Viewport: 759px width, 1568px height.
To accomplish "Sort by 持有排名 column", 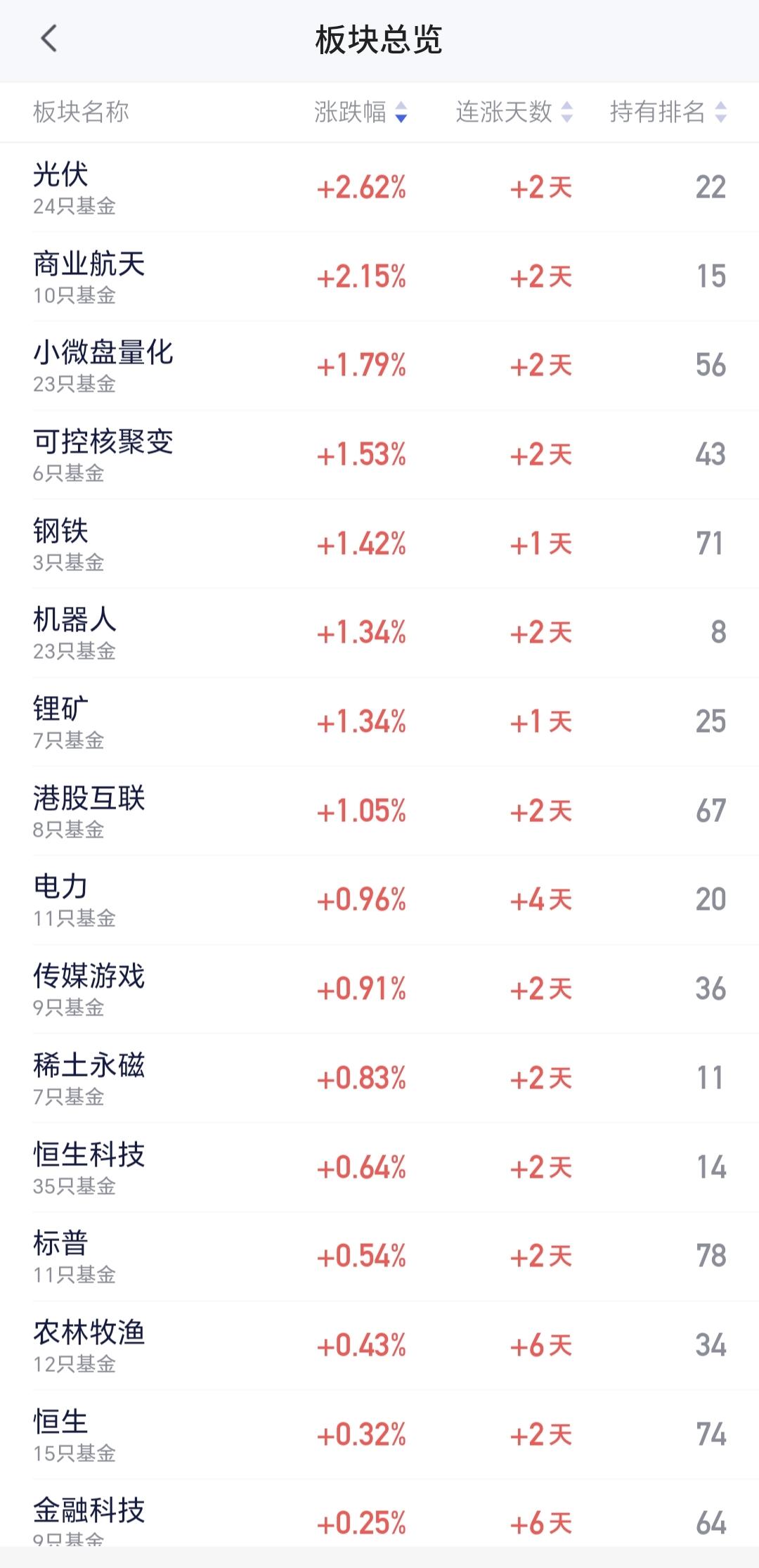I will coord(668,112).
